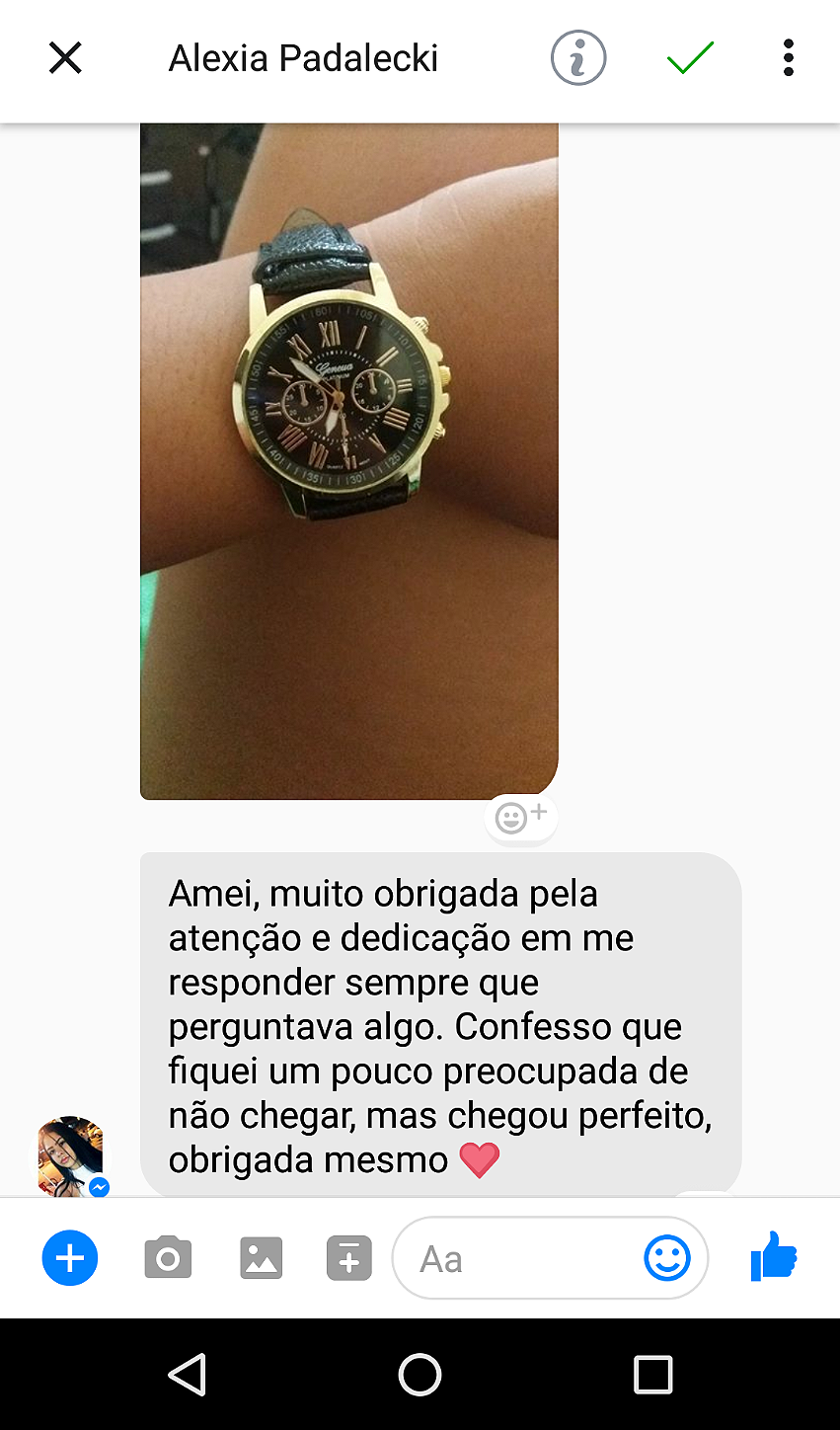Pick an image from the gallery
840x1430 pixels.
pos(262,1258)
